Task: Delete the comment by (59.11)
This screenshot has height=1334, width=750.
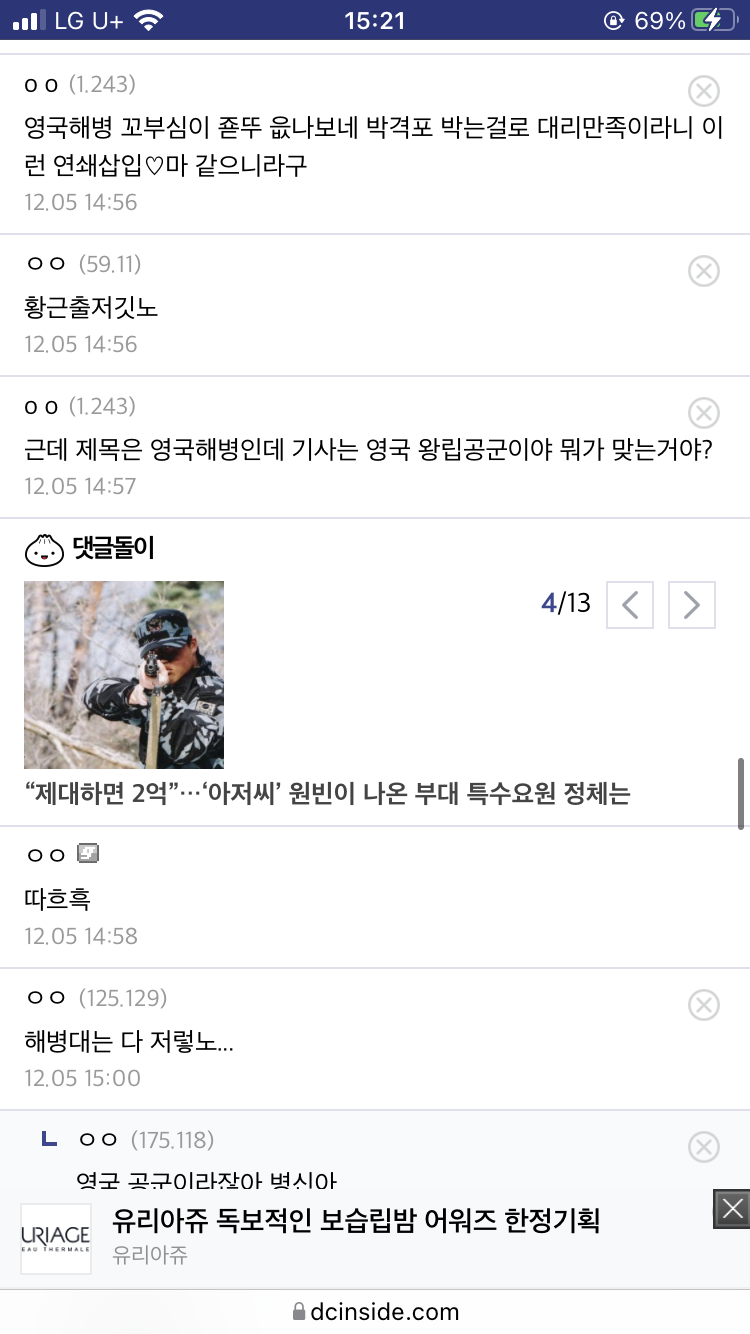Action: coord(704,271)
